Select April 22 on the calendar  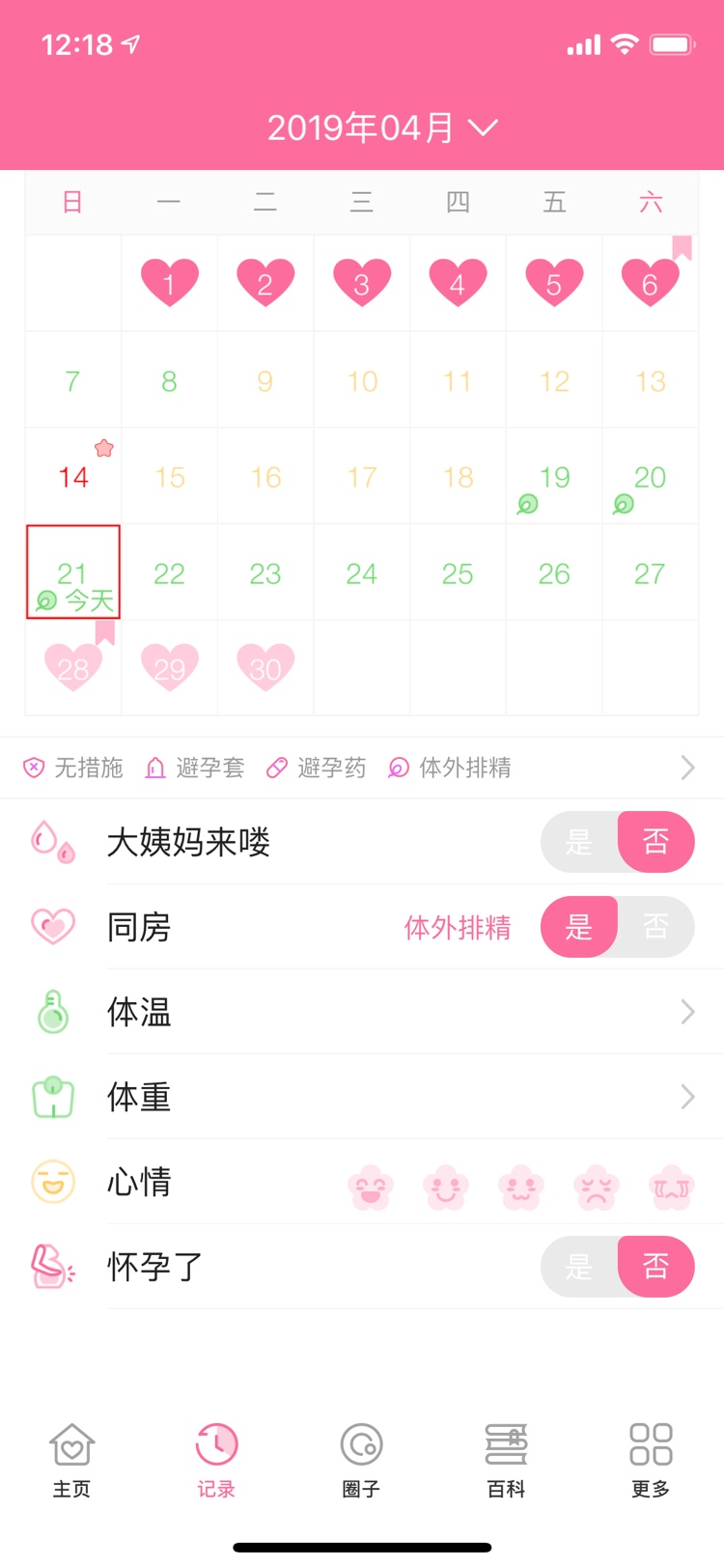click(x=169, y=574)
